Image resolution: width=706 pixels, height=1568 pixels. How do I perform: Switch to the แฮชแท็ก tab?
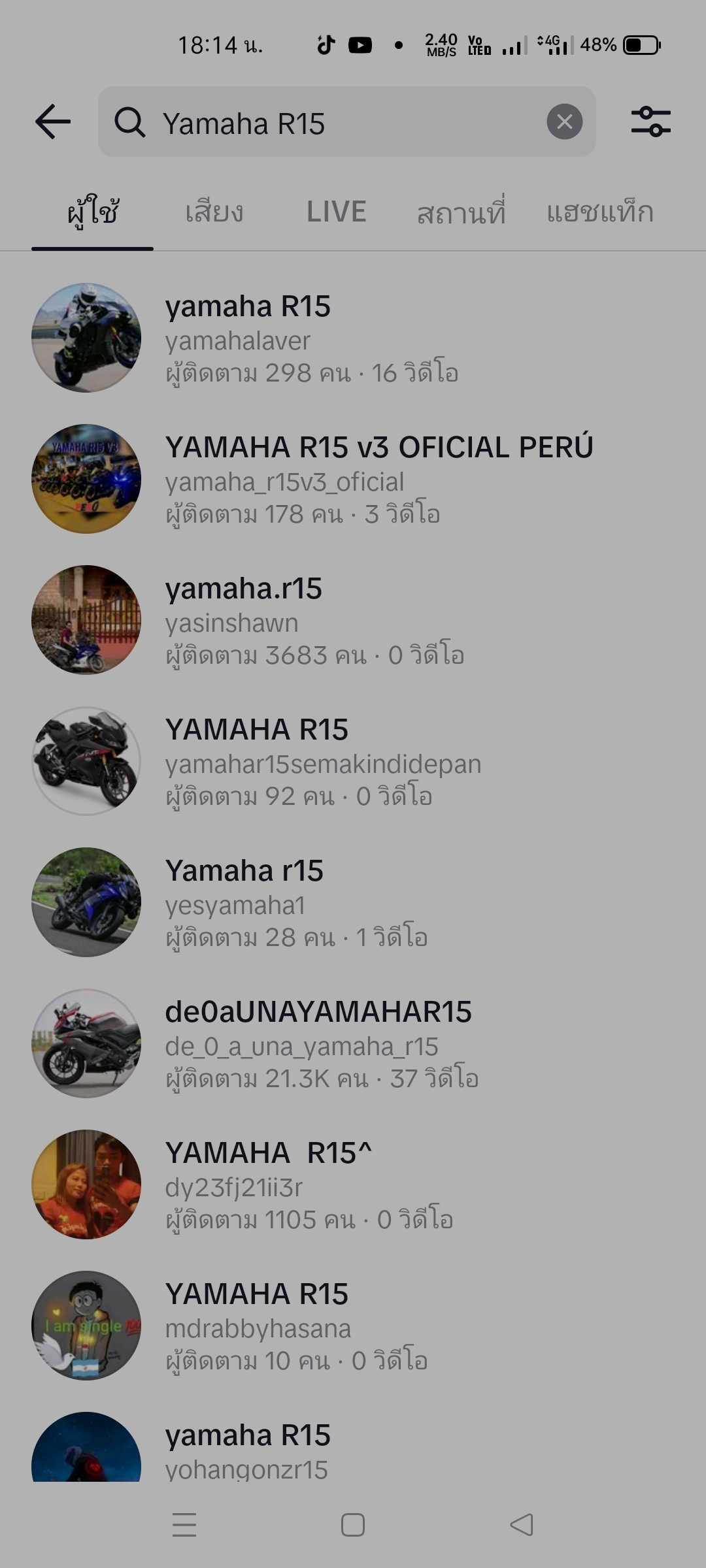599,212
